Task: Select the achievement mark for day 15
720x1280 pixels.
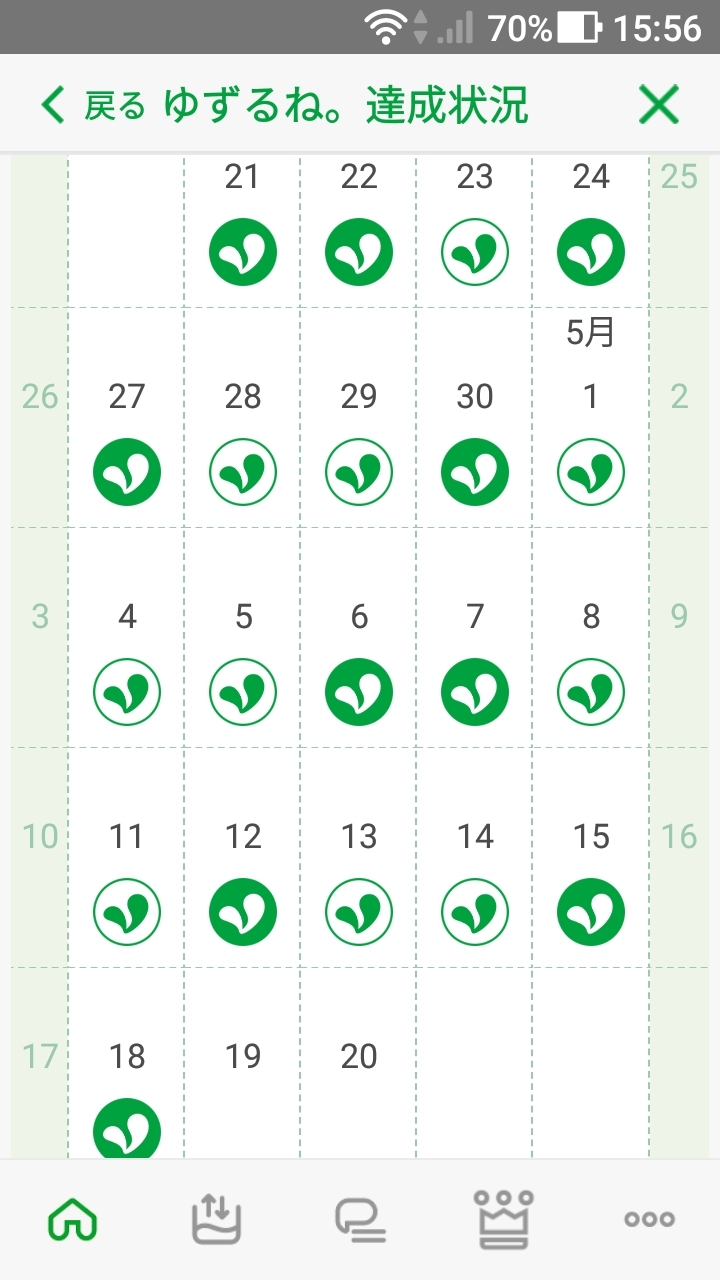Action: click(x=591, y=912)
